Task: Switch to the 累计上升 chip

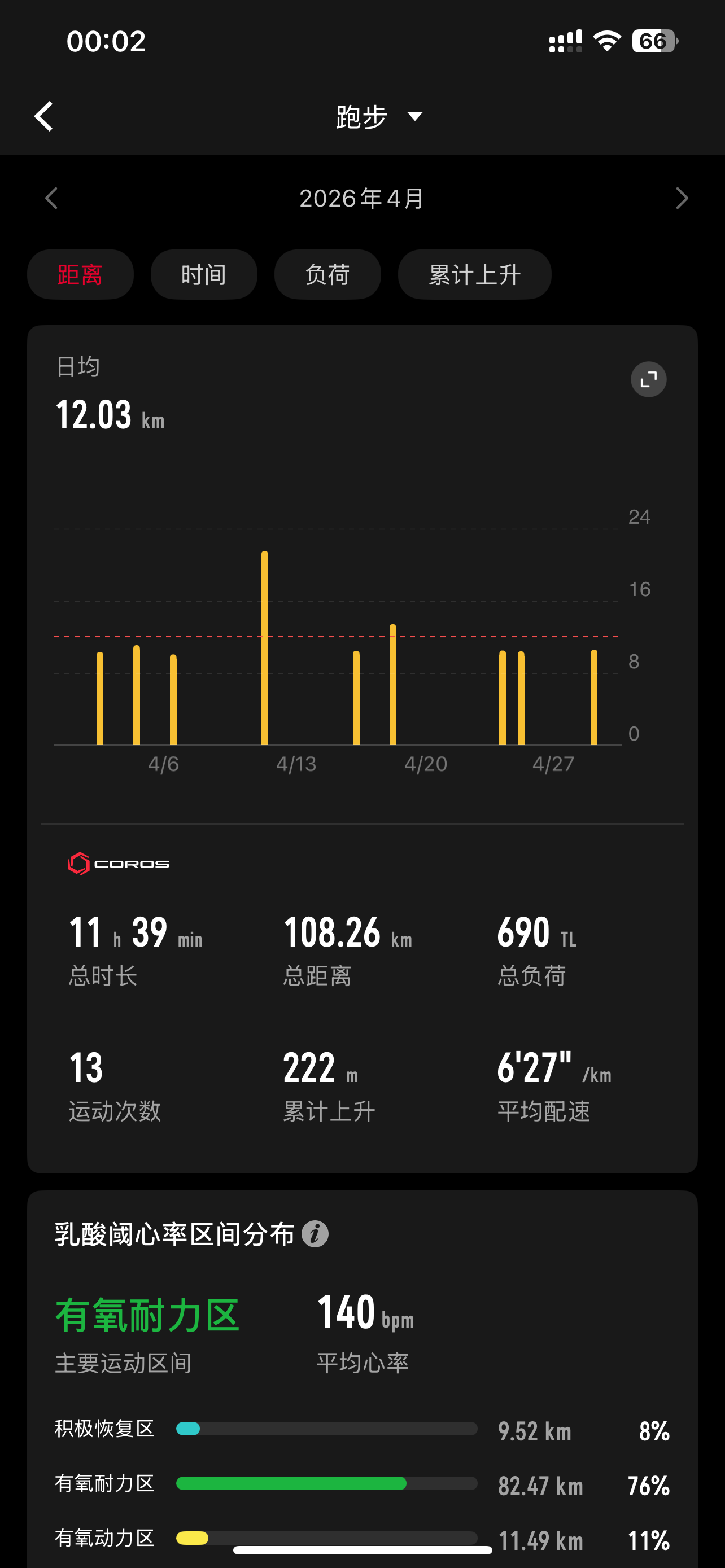Action: pyautogui.click(x=475, y=274)
